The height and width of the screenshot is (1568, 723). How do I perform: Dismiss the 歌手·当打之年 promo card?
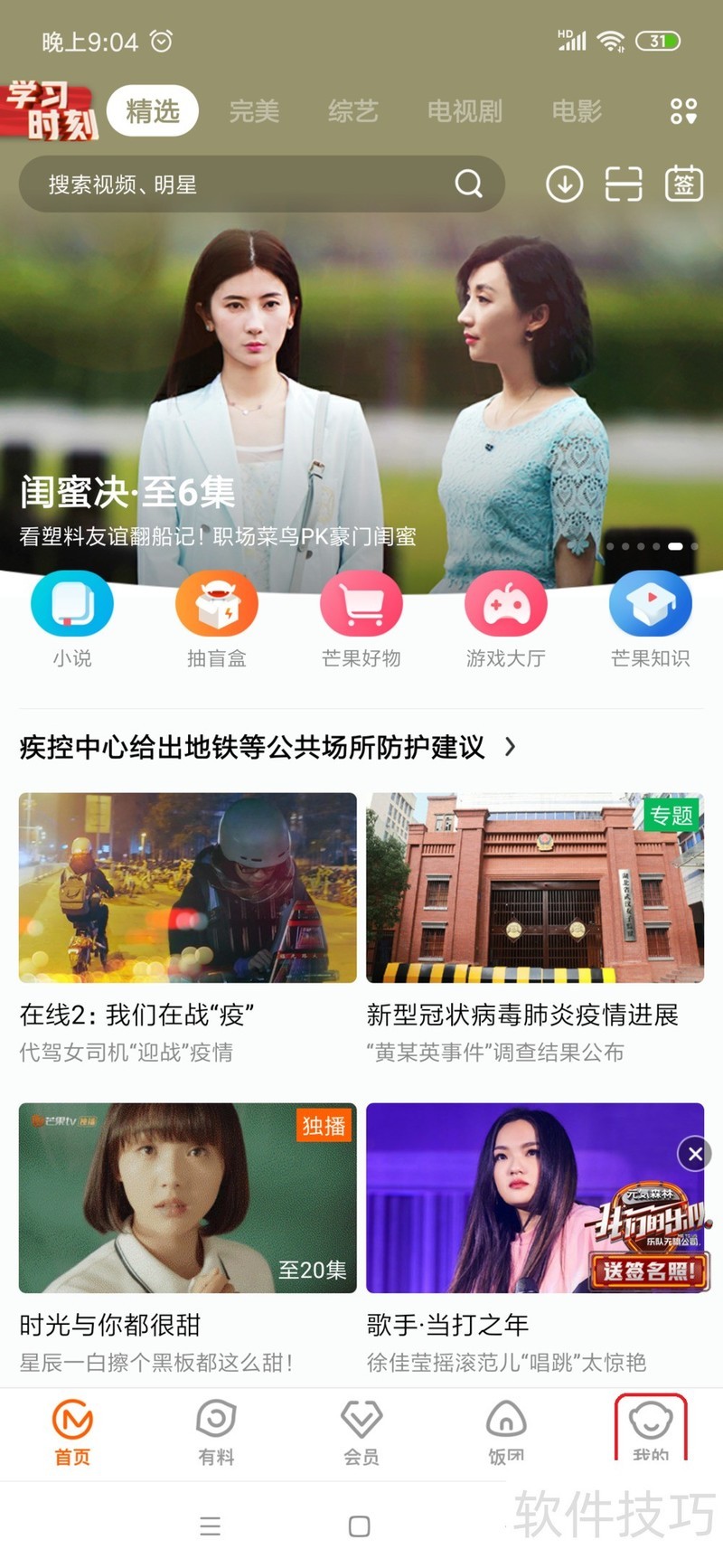coord(694,1154)
